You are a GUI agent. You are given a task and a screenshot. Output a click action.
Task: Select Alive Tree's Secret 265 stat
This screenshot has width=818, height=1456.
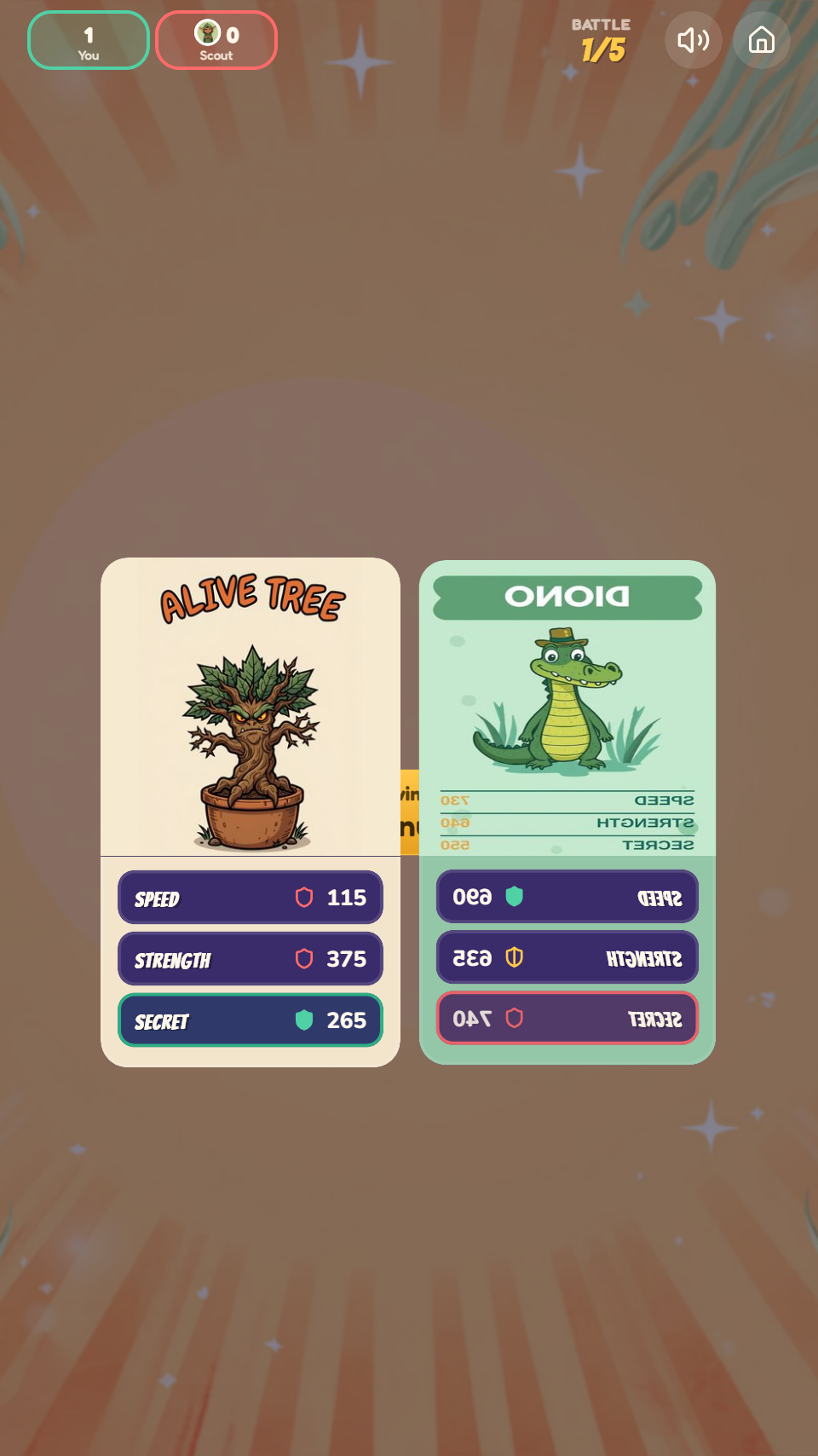coord(251,1020)
